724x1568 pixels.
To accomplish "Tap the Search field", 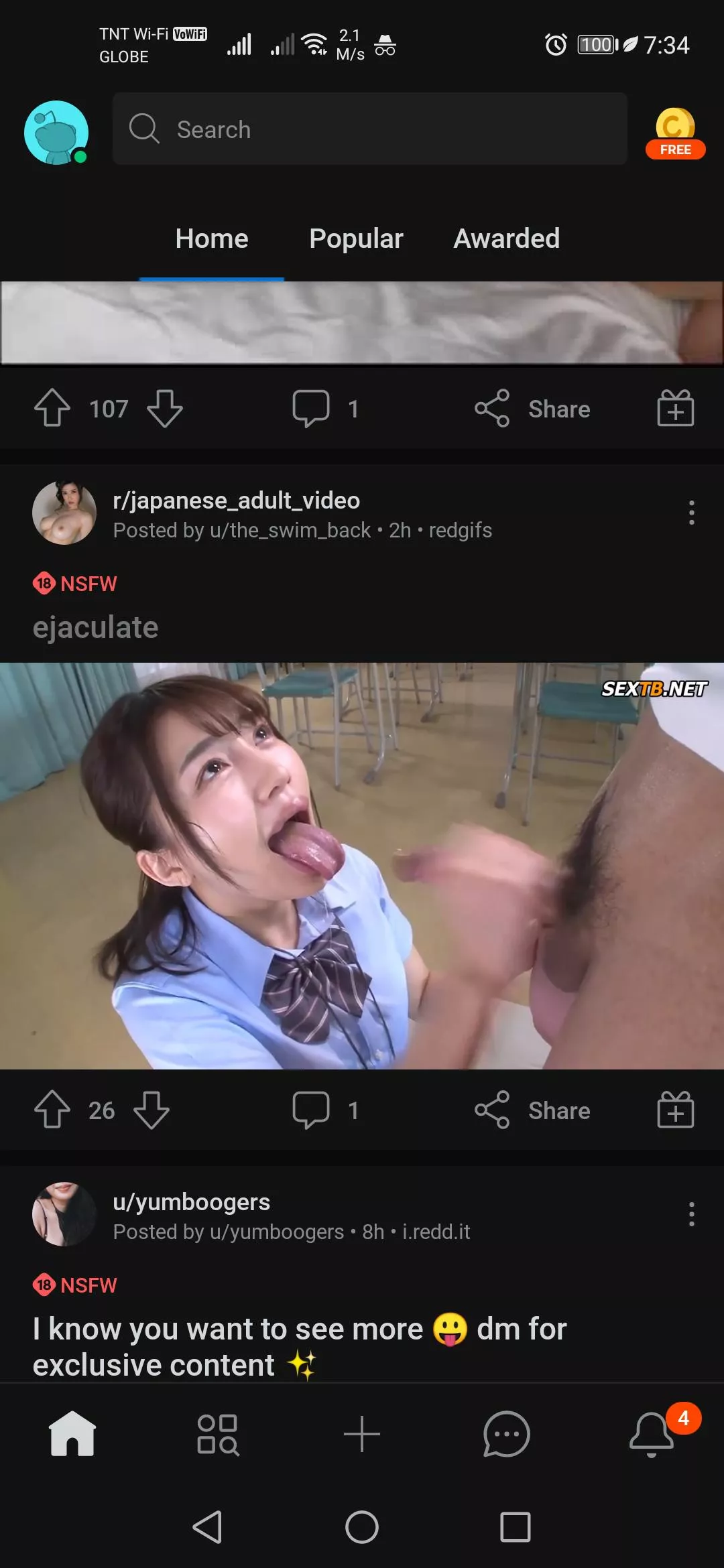I will 369,129.
